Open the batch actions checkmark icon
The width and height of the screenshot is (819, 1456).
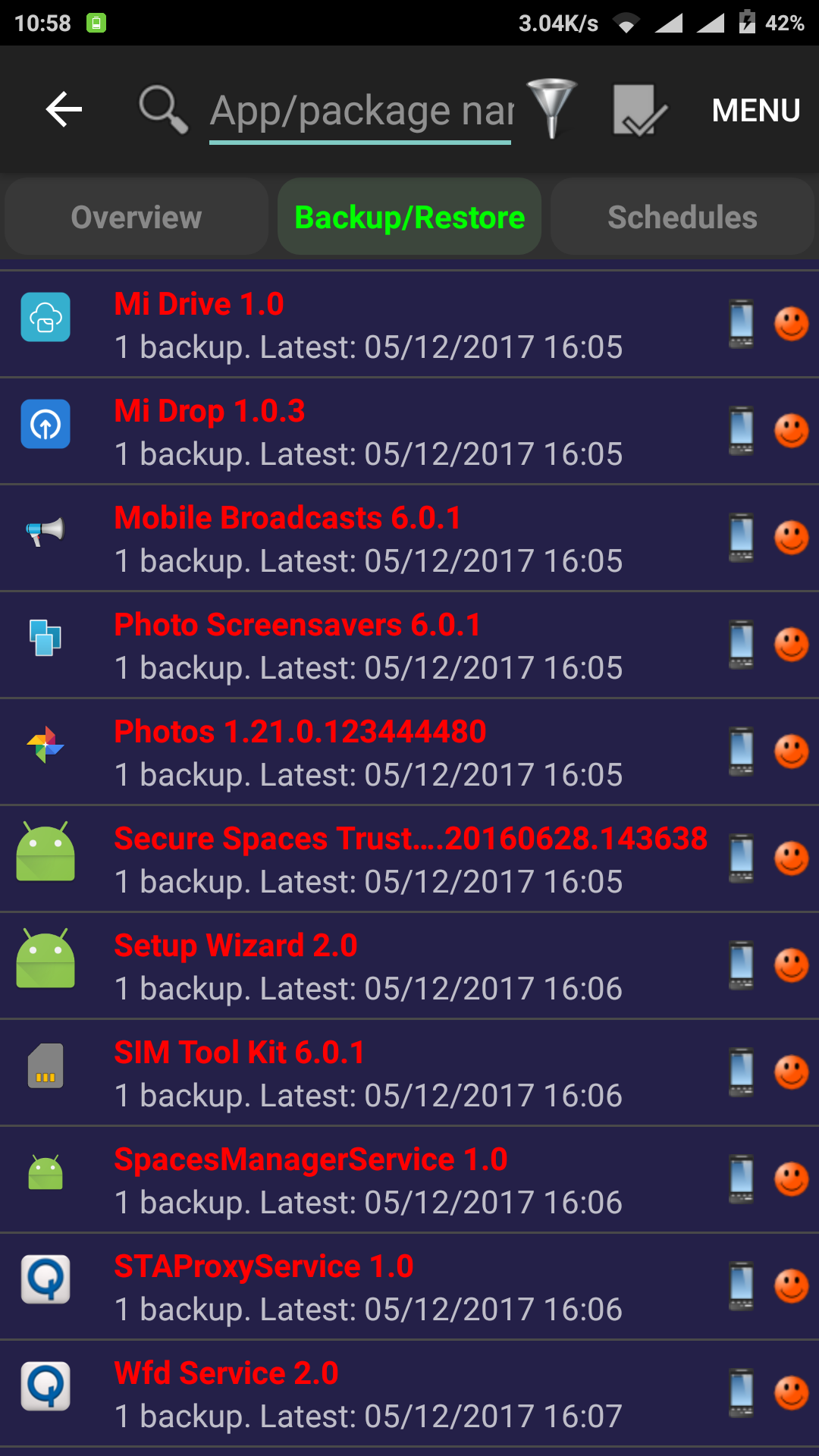(x=639, y=110)
